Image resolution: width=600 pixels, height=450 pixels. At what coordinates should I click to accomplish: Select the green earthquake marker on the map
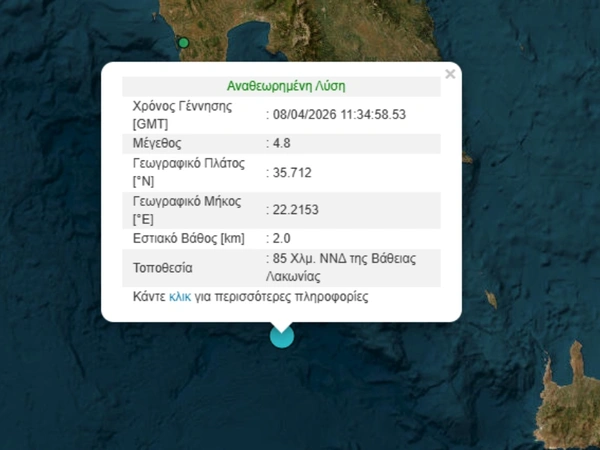(x=183, y=43)
